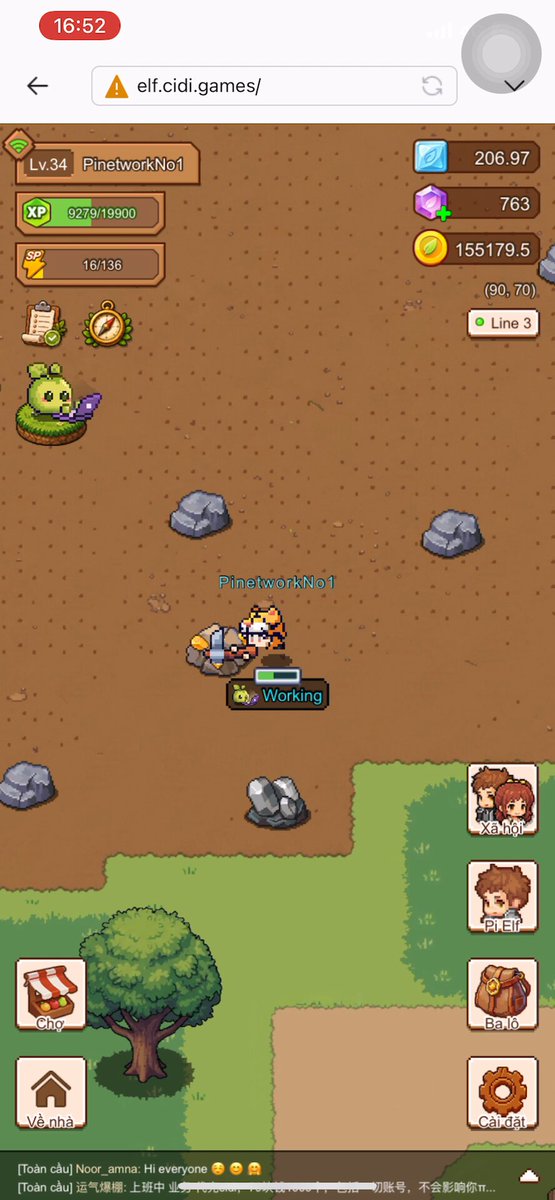Open the Ba lô backpack
The height and width of the screenshot is (1200, 555).
pos(502,994)
